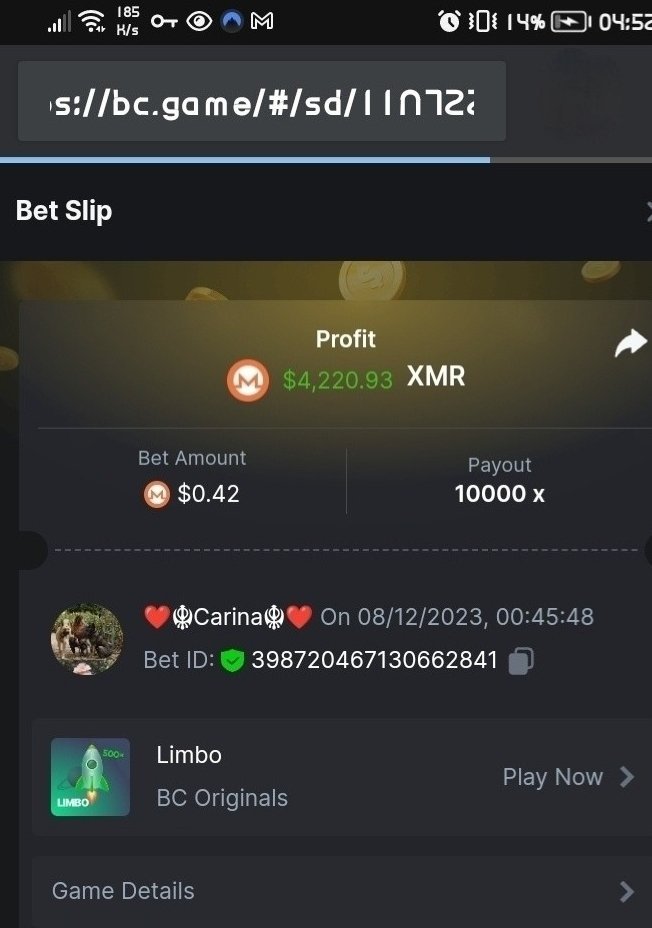The width and height of the screenshot is (652, 928).
Task: Tap the browser URL address bar
Action: point(262,102)
